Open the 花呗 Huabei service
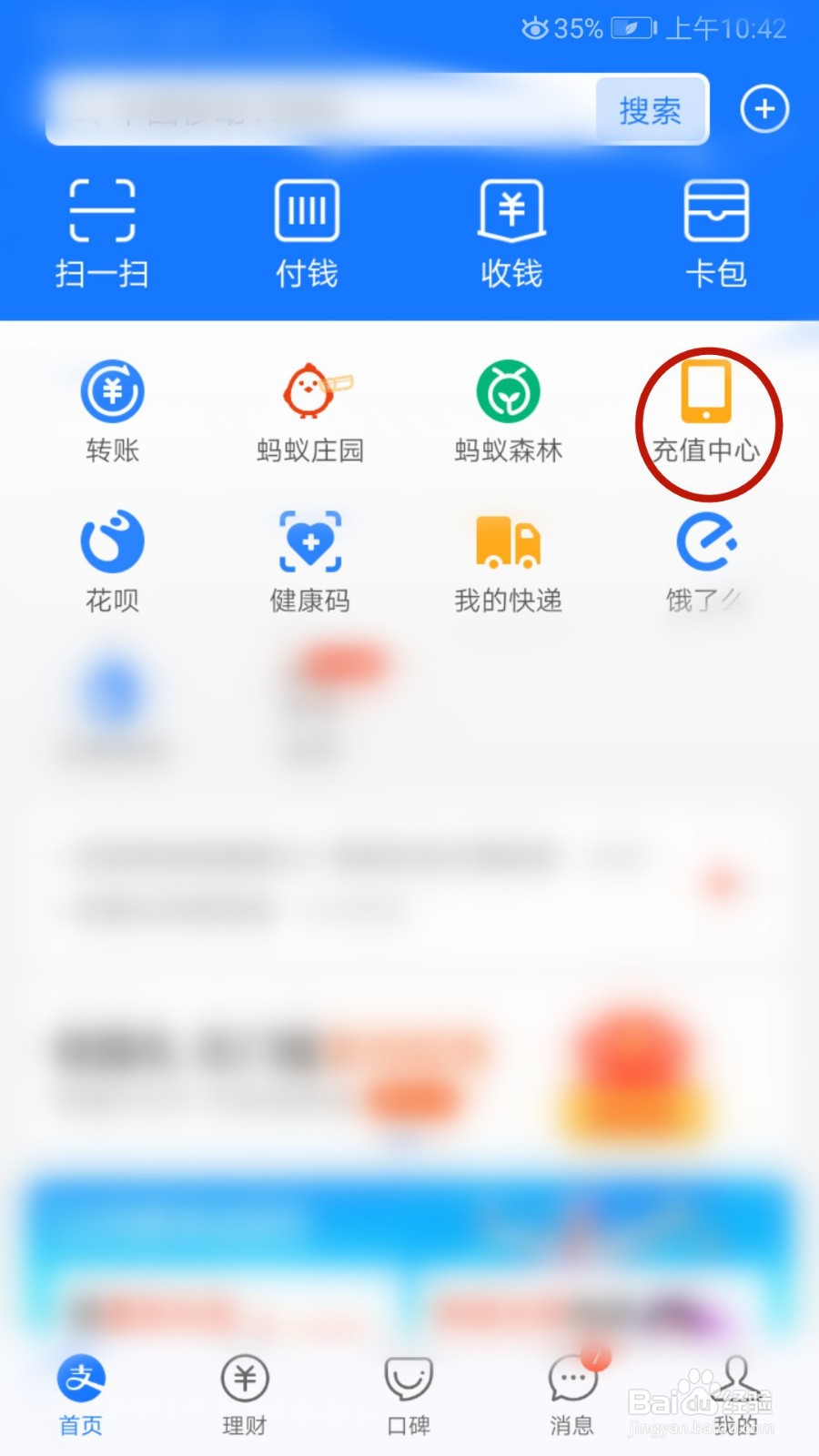The height and width of the screenshot is (1456, 819). tap(112, 560)
